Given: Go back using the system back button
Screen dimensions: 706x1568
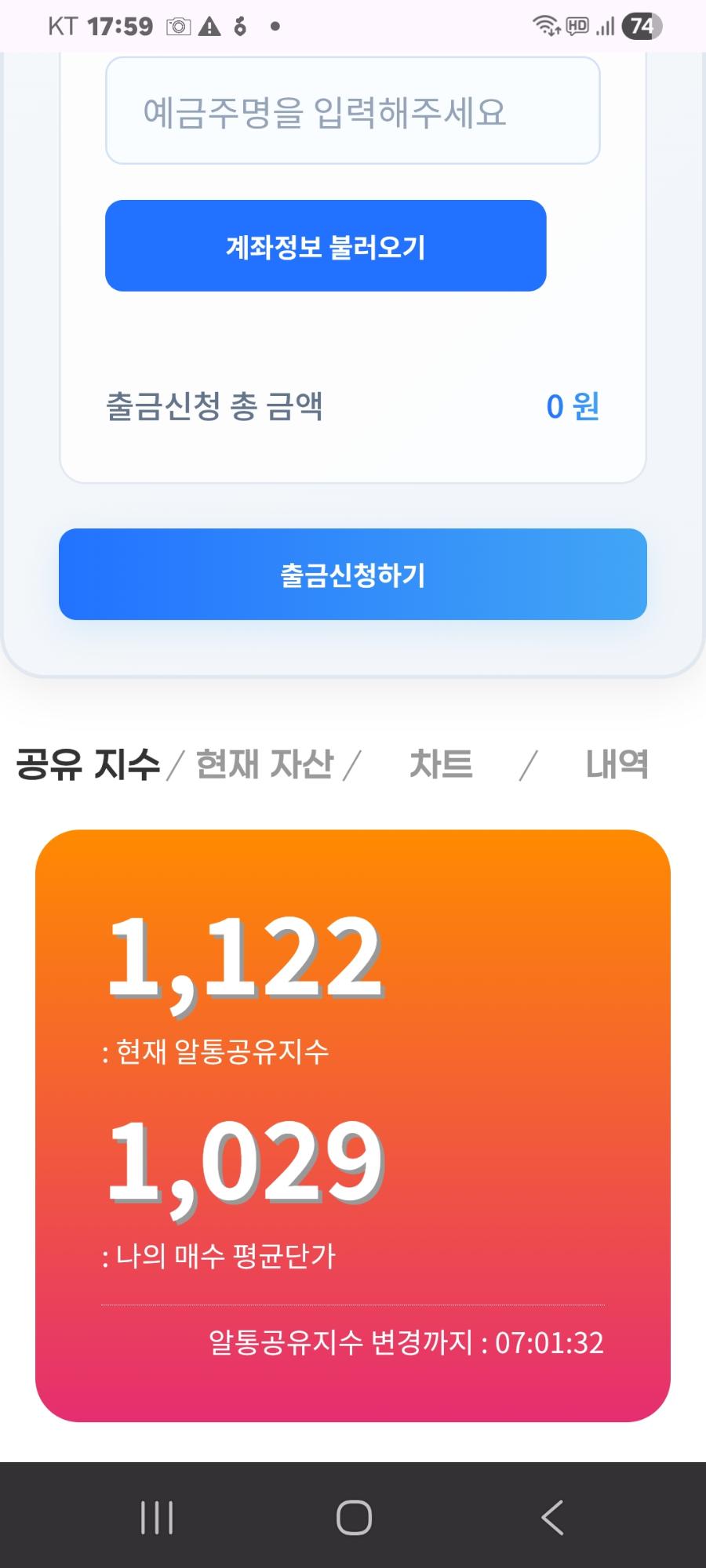Looking at the screenshot, I should pos(552,1518).
